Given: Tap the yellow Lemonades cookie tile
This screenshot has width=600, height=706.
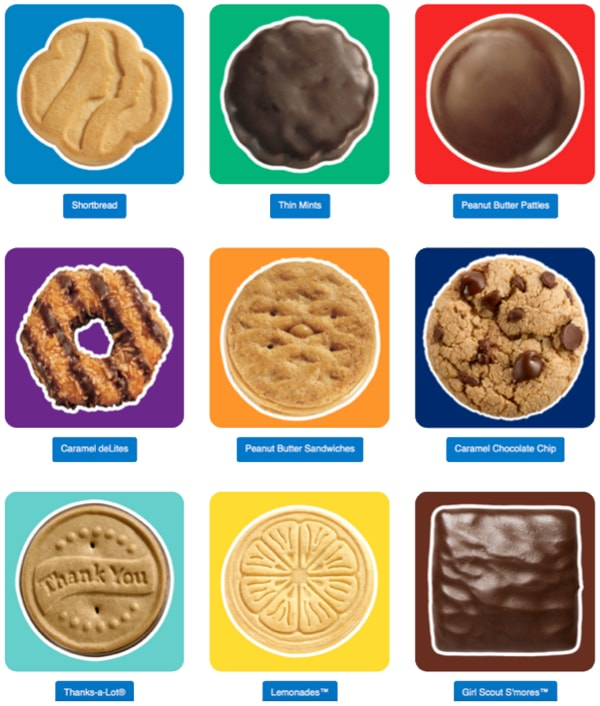Looking at the screenshot, I should tap(299, 581).
